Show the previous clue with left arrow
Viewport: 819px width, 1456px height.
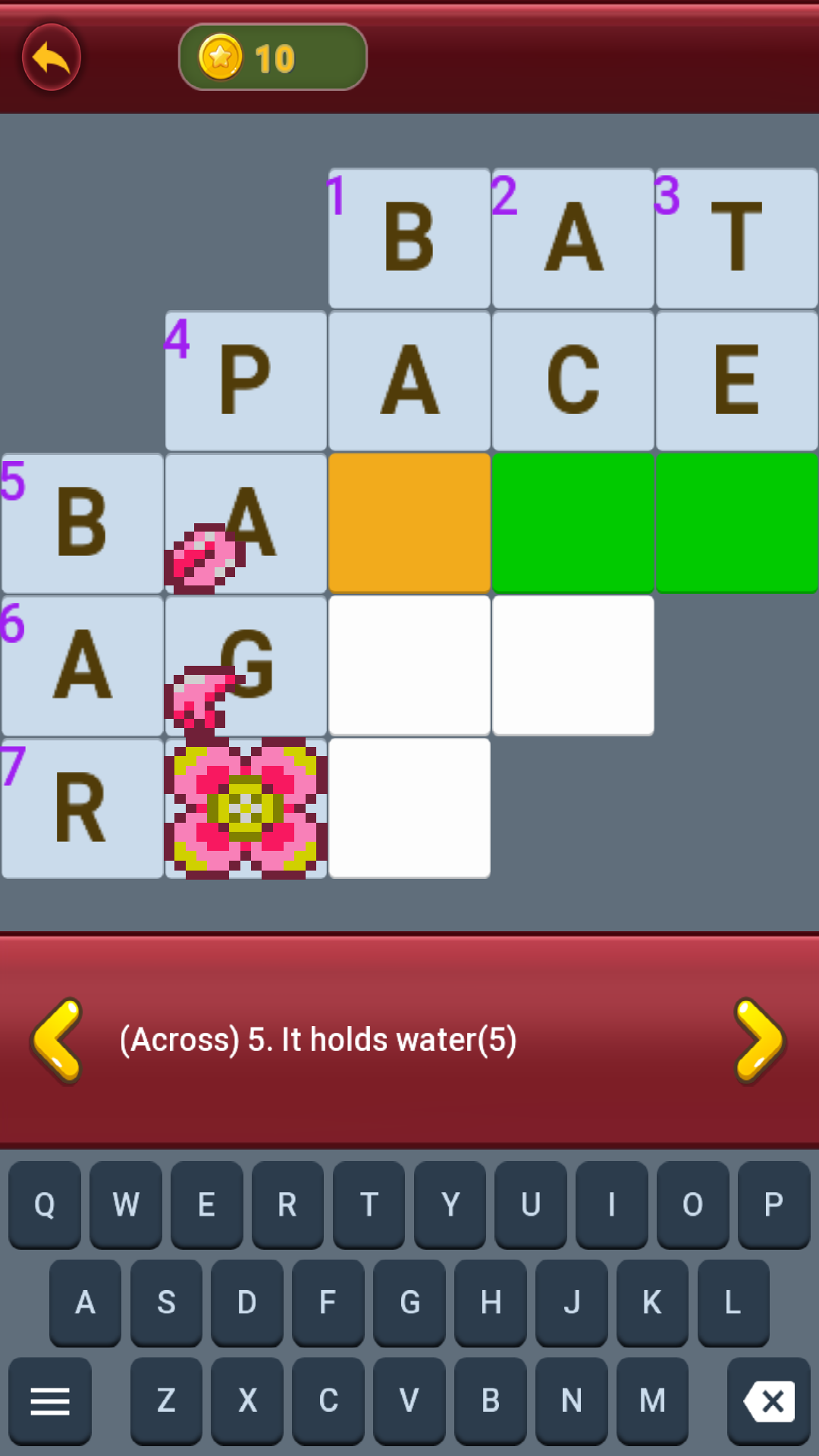[57, 1040]
